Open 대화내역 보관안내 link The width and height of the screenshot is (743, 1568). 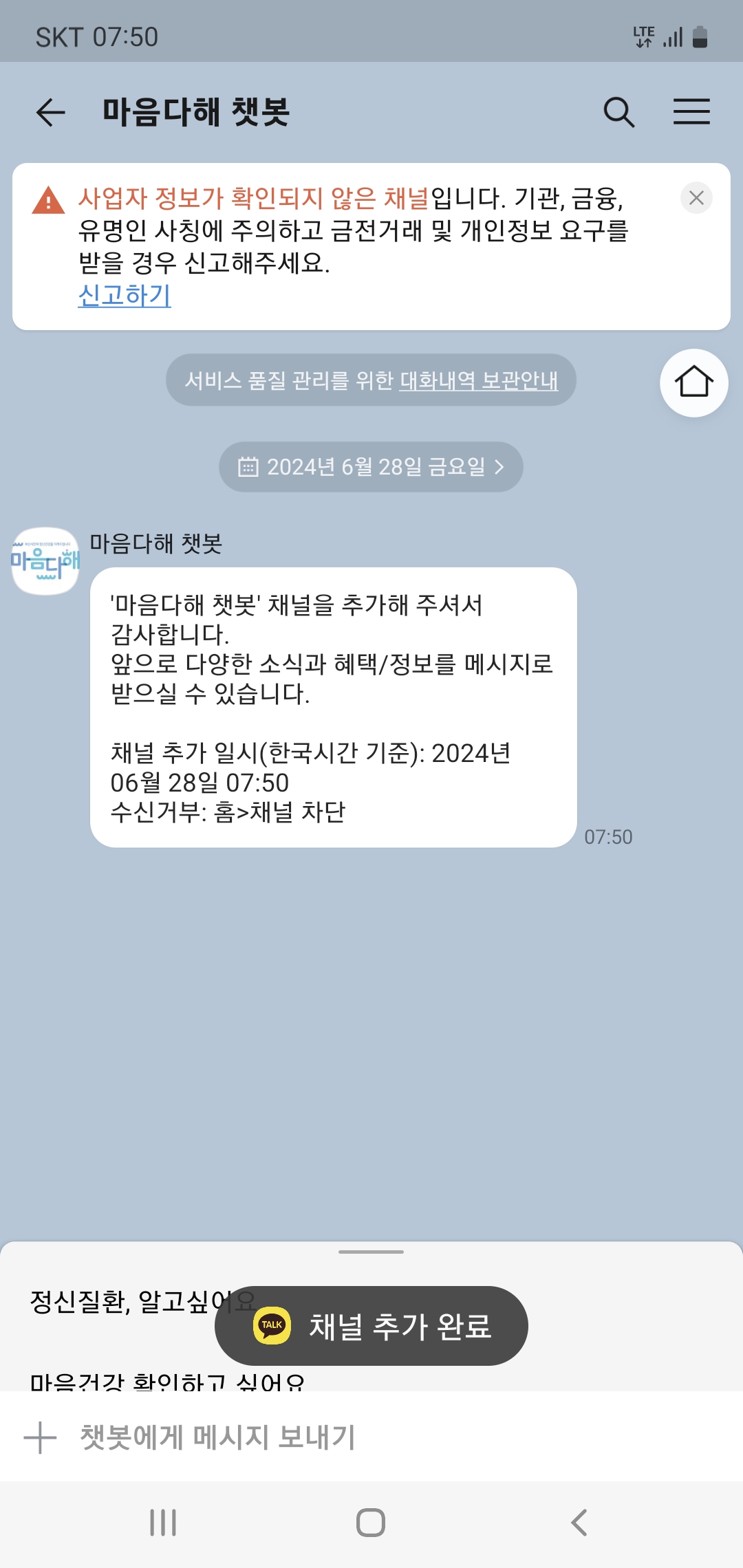(479, 380)
